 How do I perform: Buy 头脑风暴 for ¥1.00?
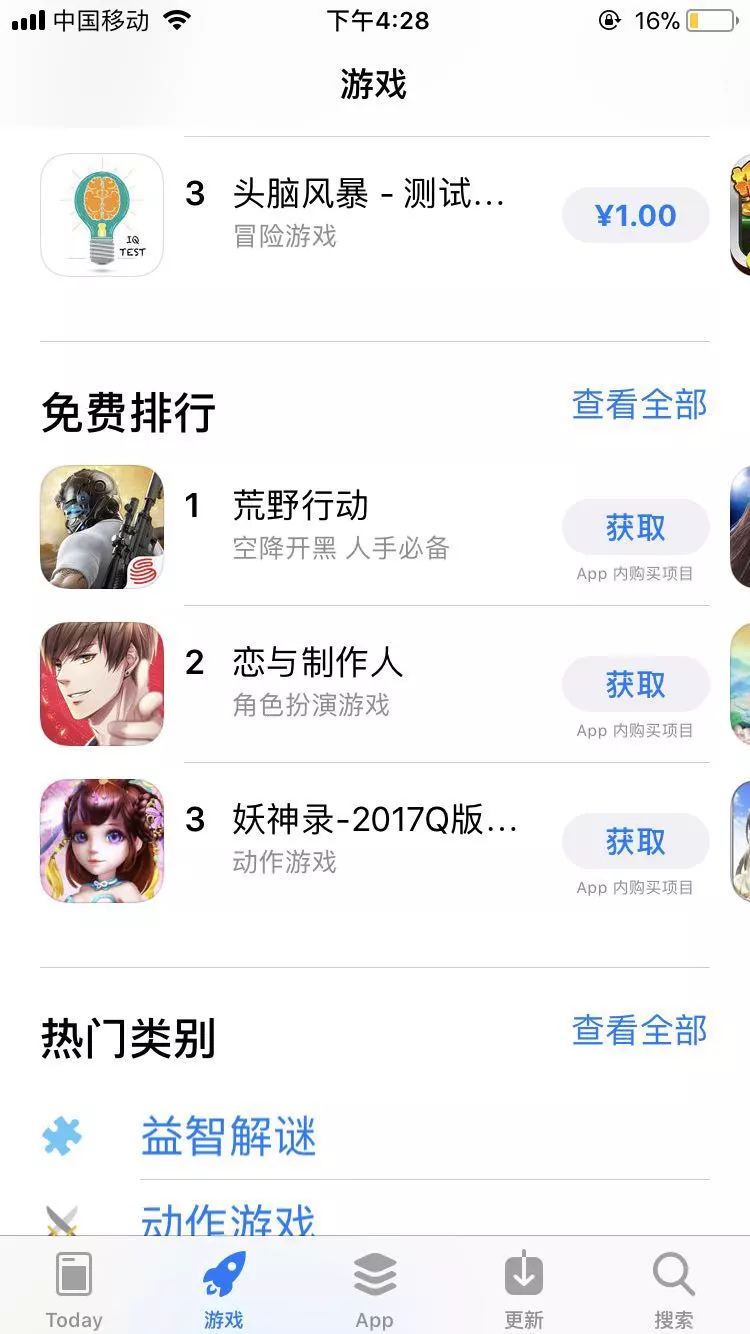click(635, 215)
